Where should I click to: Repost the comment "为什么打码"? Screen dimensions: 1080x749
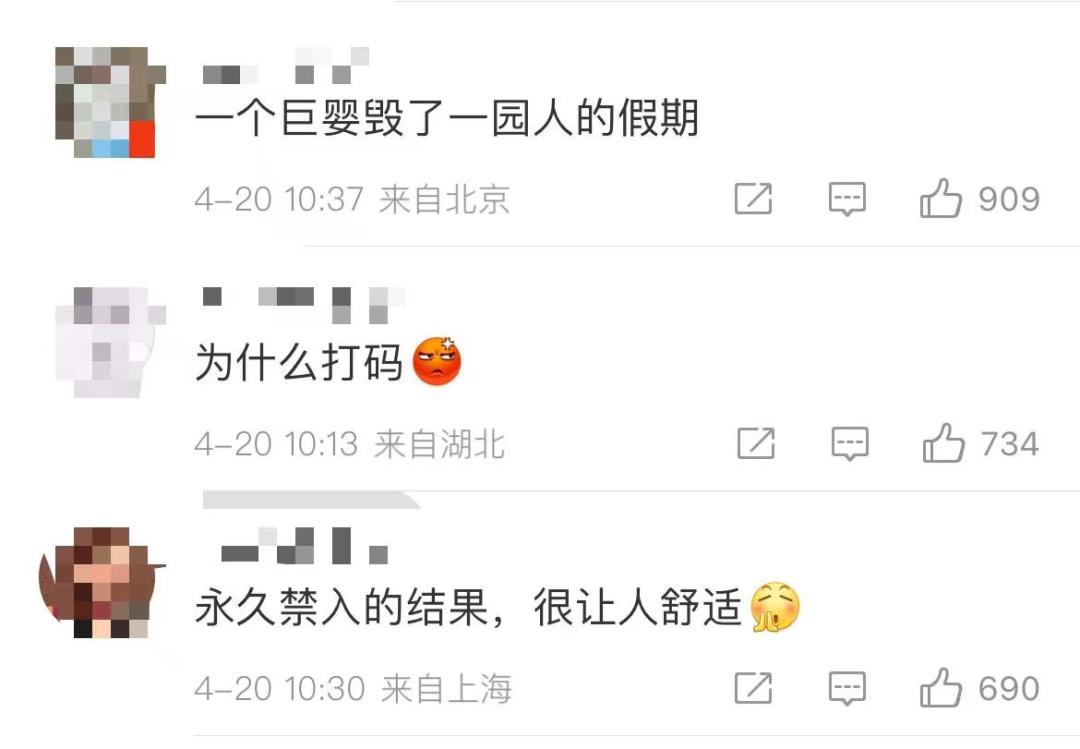(x=755, y=443)
